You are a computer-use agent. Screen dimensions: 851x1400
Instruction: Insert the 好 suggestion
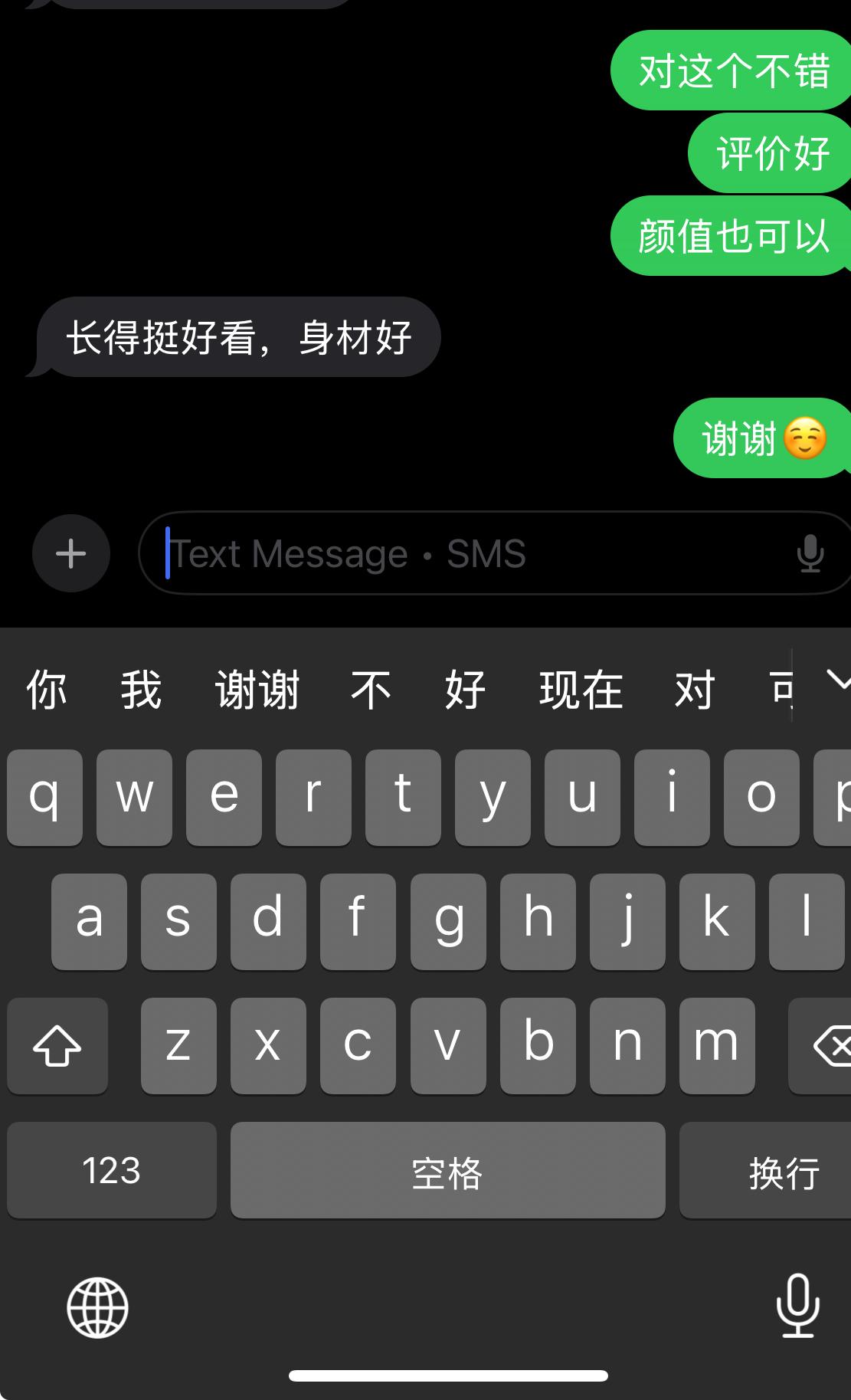click(465, 690)
